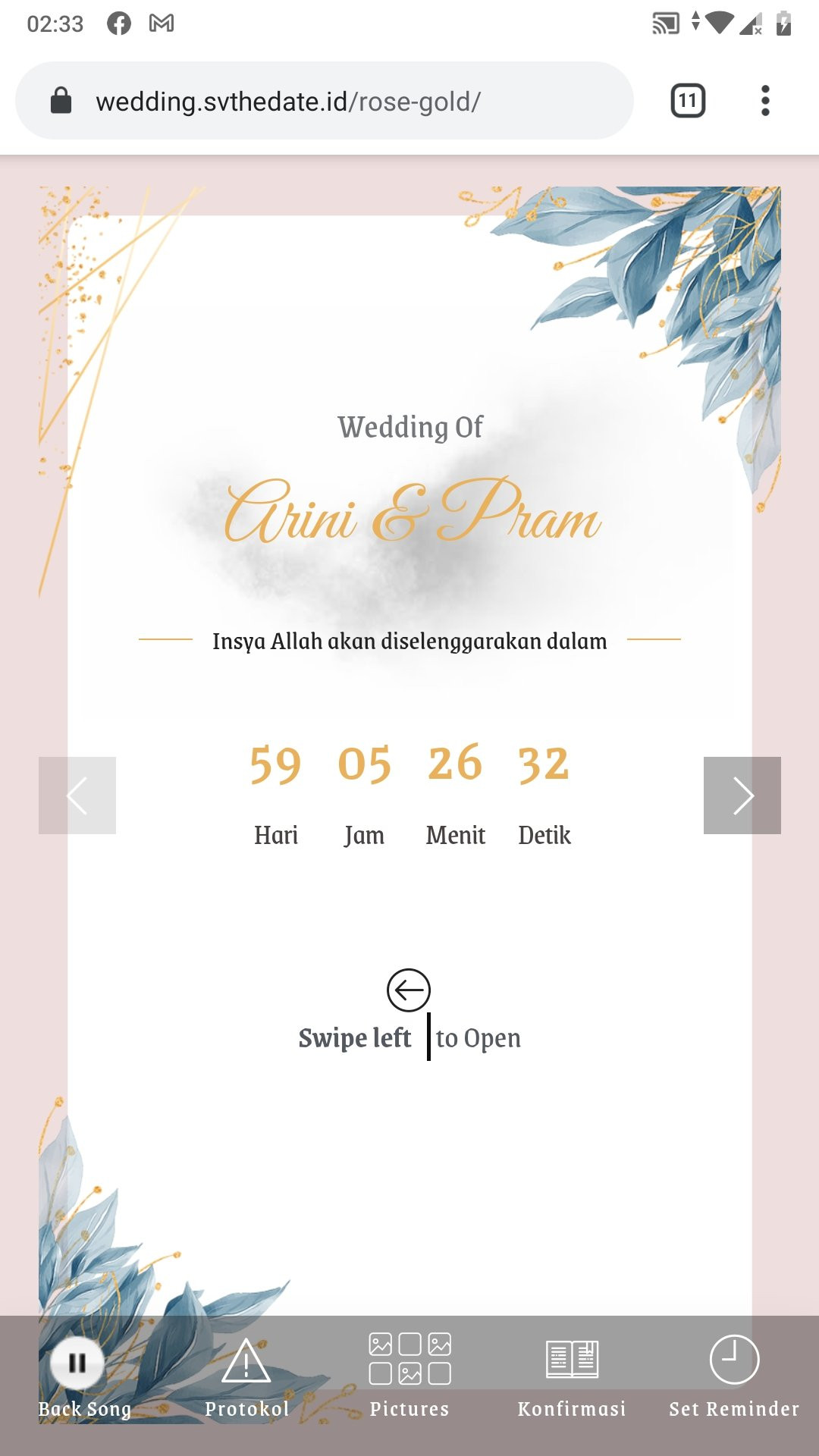View site security lock info

[61, 101]
